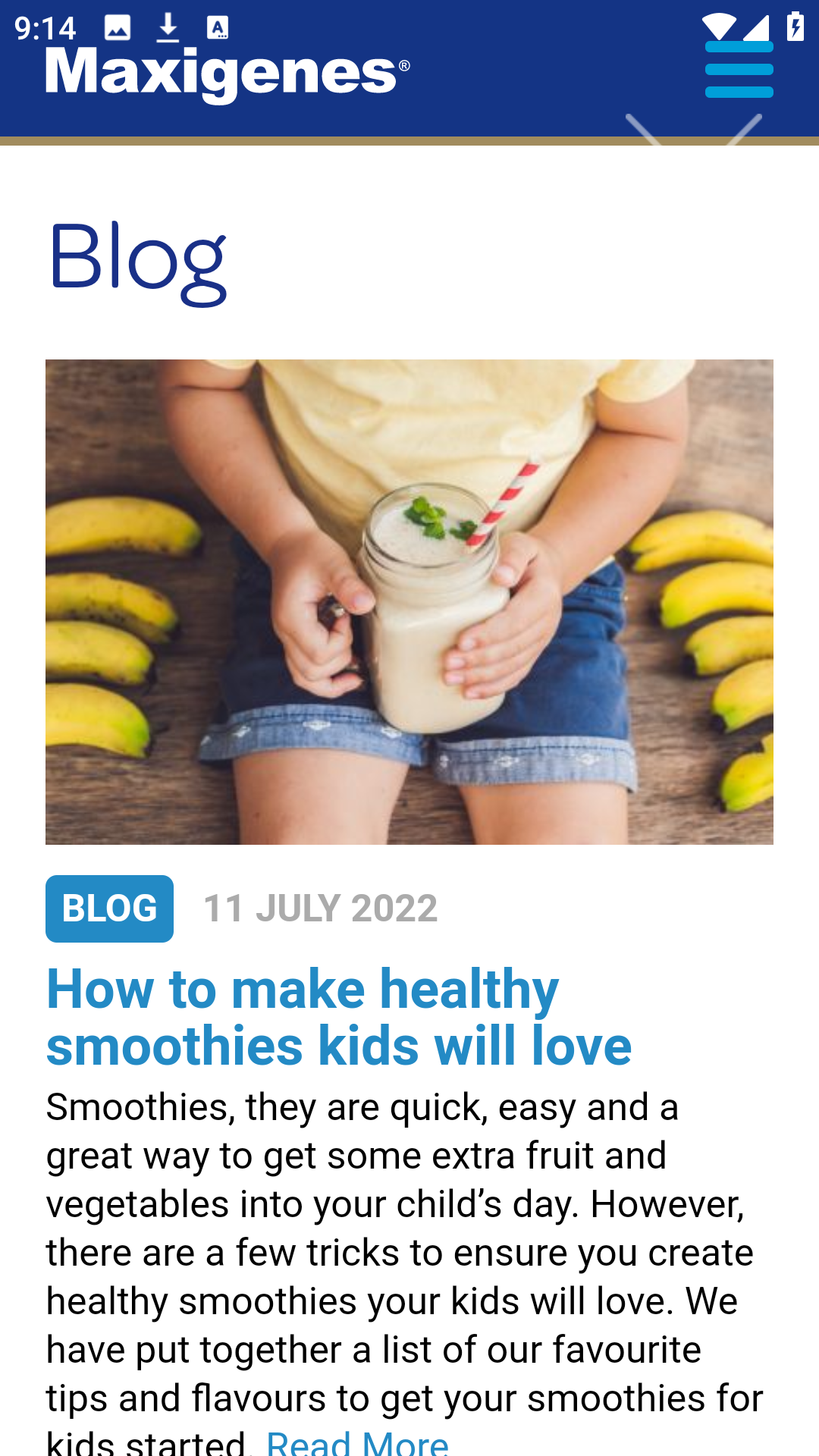Screen dimensions: 819x1456
Task: Select the BLOG category tag
Action: [x=109, y=908]
